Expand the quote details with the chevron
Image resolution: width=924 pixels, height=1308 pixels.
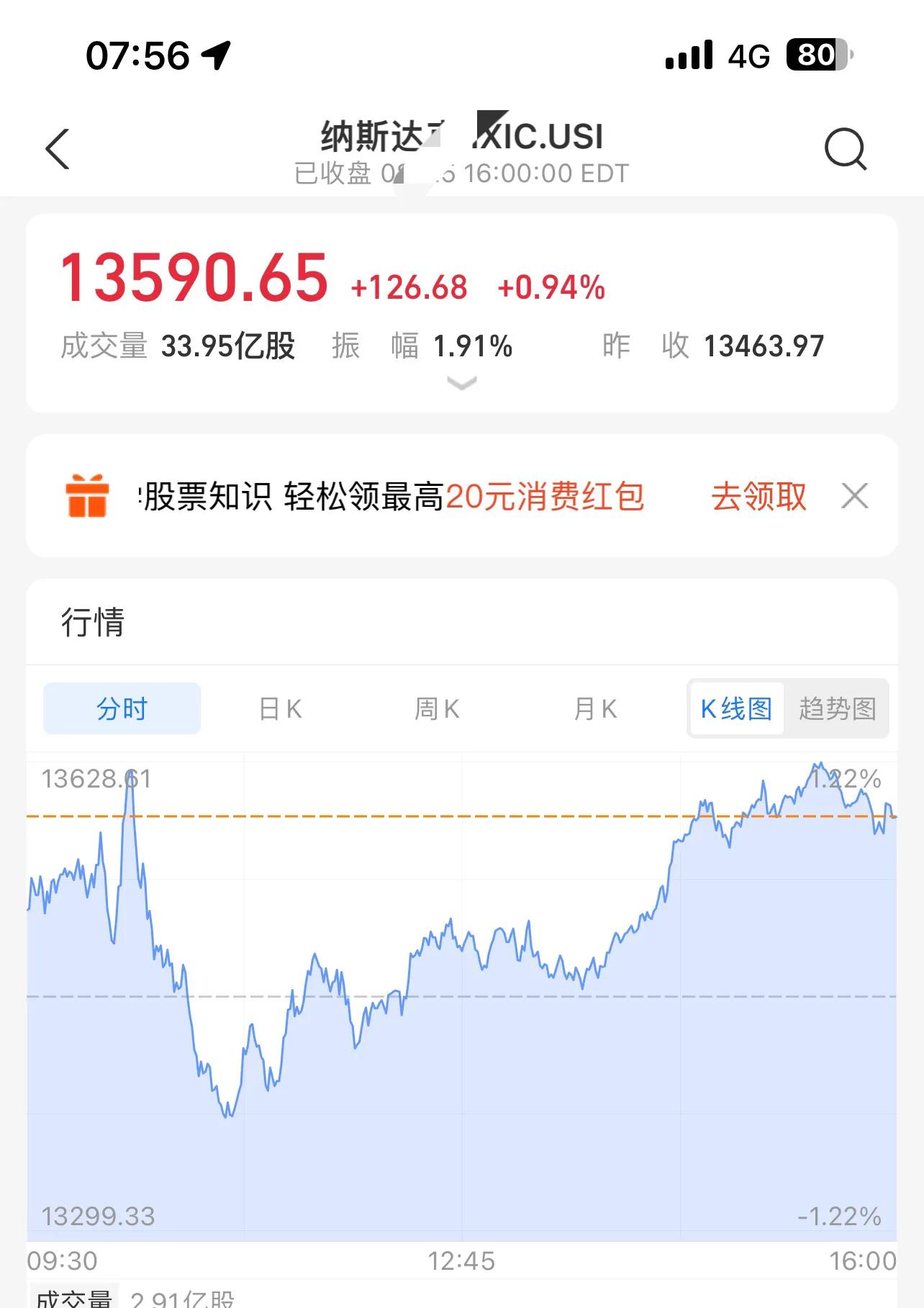(x=461, y=382)
